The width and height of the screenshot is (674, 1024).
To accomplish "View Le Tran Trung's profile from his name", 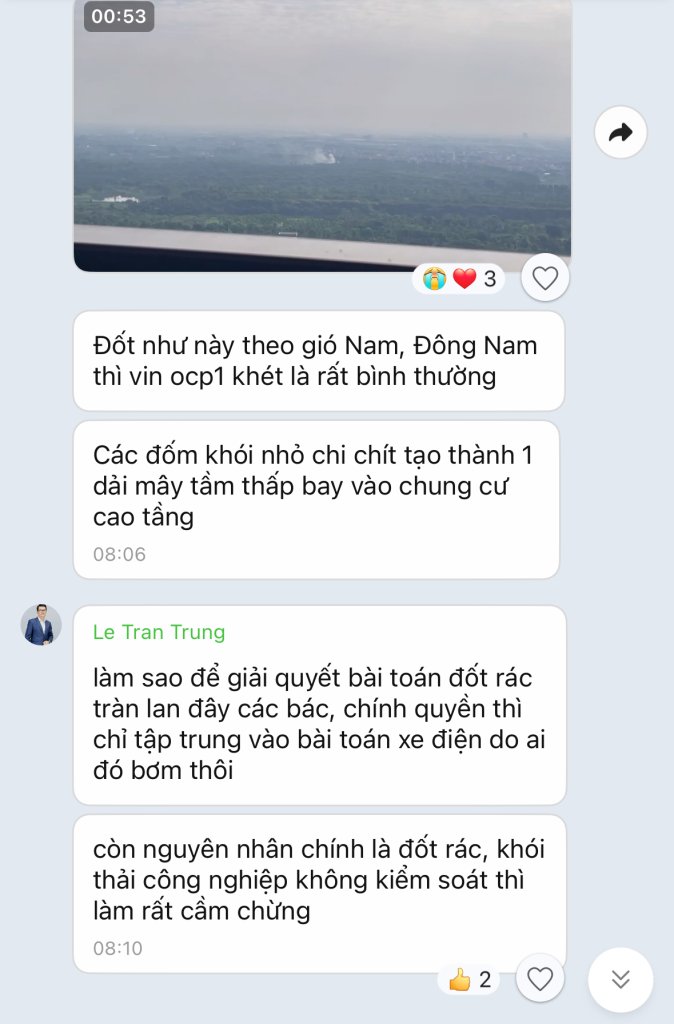I will pyautogui.click(x=159, y=632).
